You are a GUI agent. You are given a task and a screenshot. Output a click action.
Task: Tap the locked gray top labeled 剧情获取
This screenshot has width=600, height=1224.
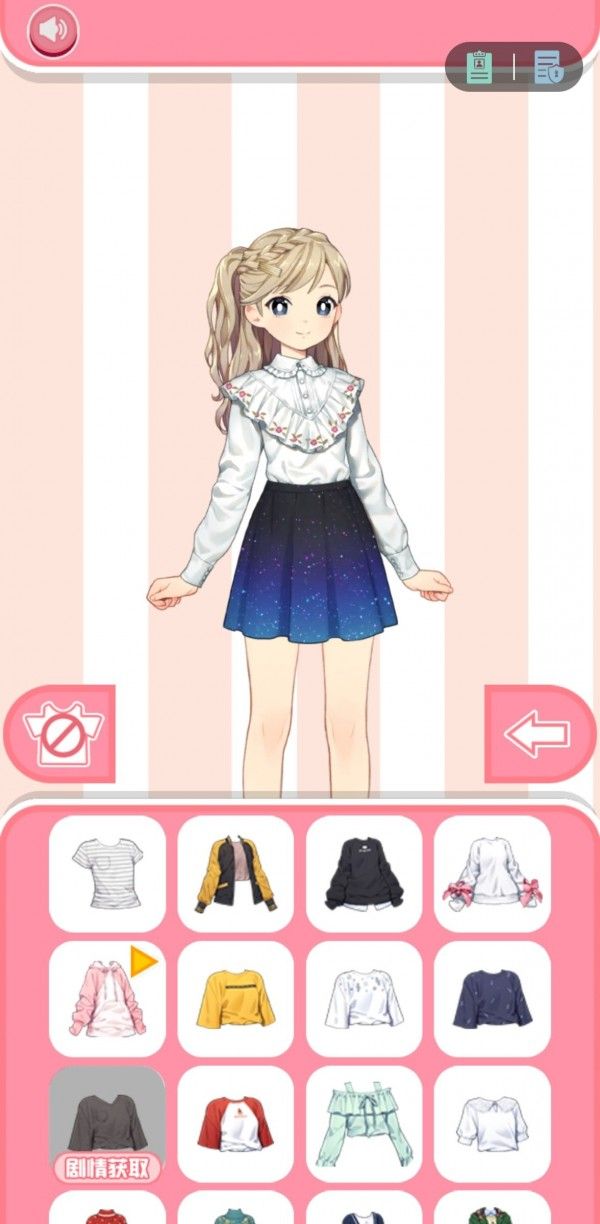(x=107, y=1124)
